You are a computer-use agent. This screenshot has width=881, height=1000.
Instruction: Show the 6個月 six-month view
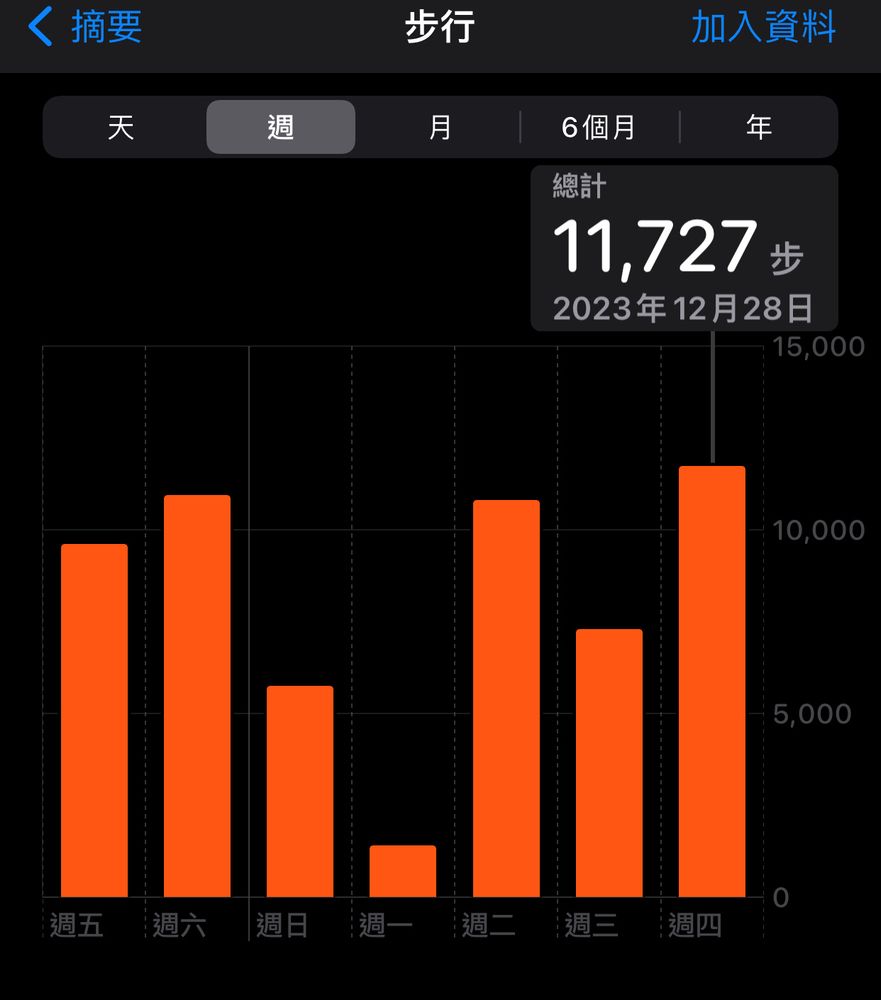click(x=599, y=128)
